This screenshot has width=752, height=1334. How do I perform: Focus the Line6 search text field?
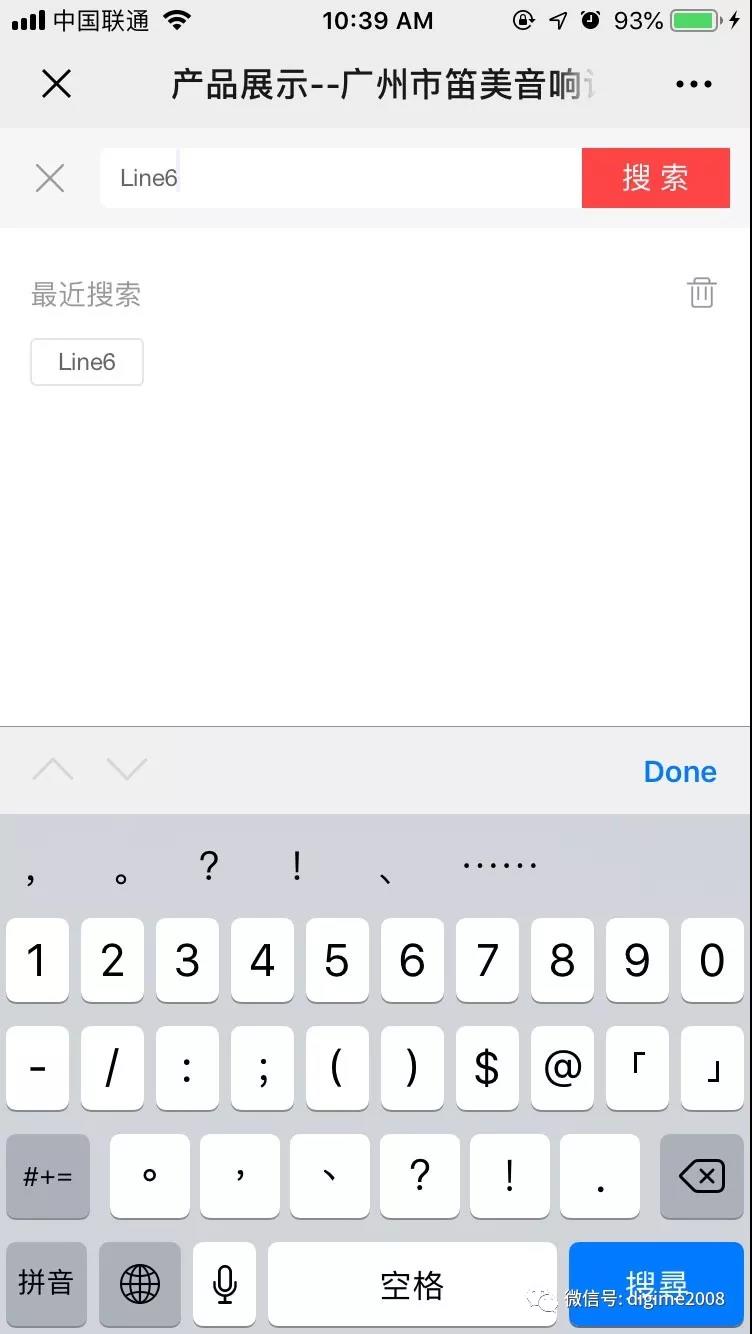(x=341, y=178)
